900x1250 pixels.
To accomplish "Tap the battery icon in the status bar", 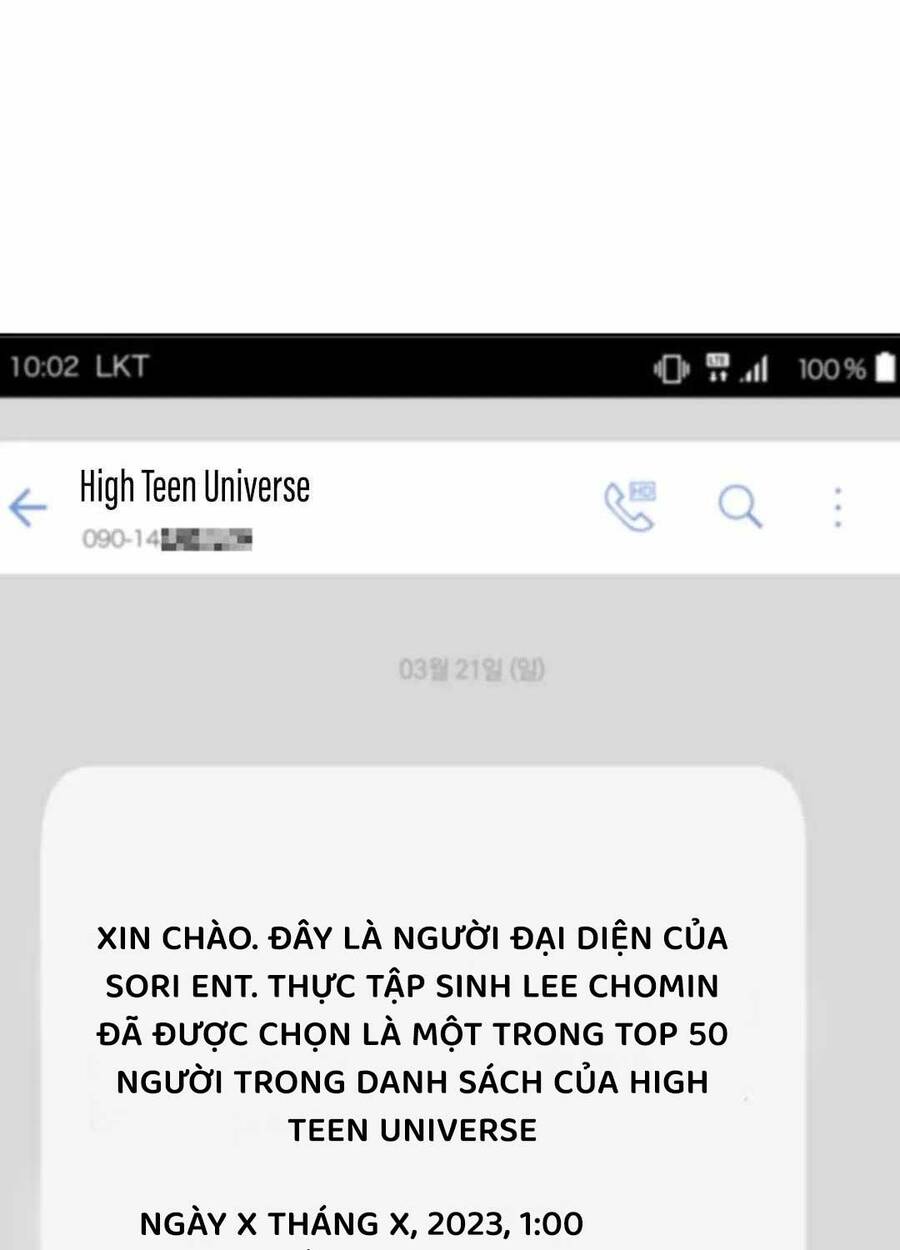I will tap(884, 368).
